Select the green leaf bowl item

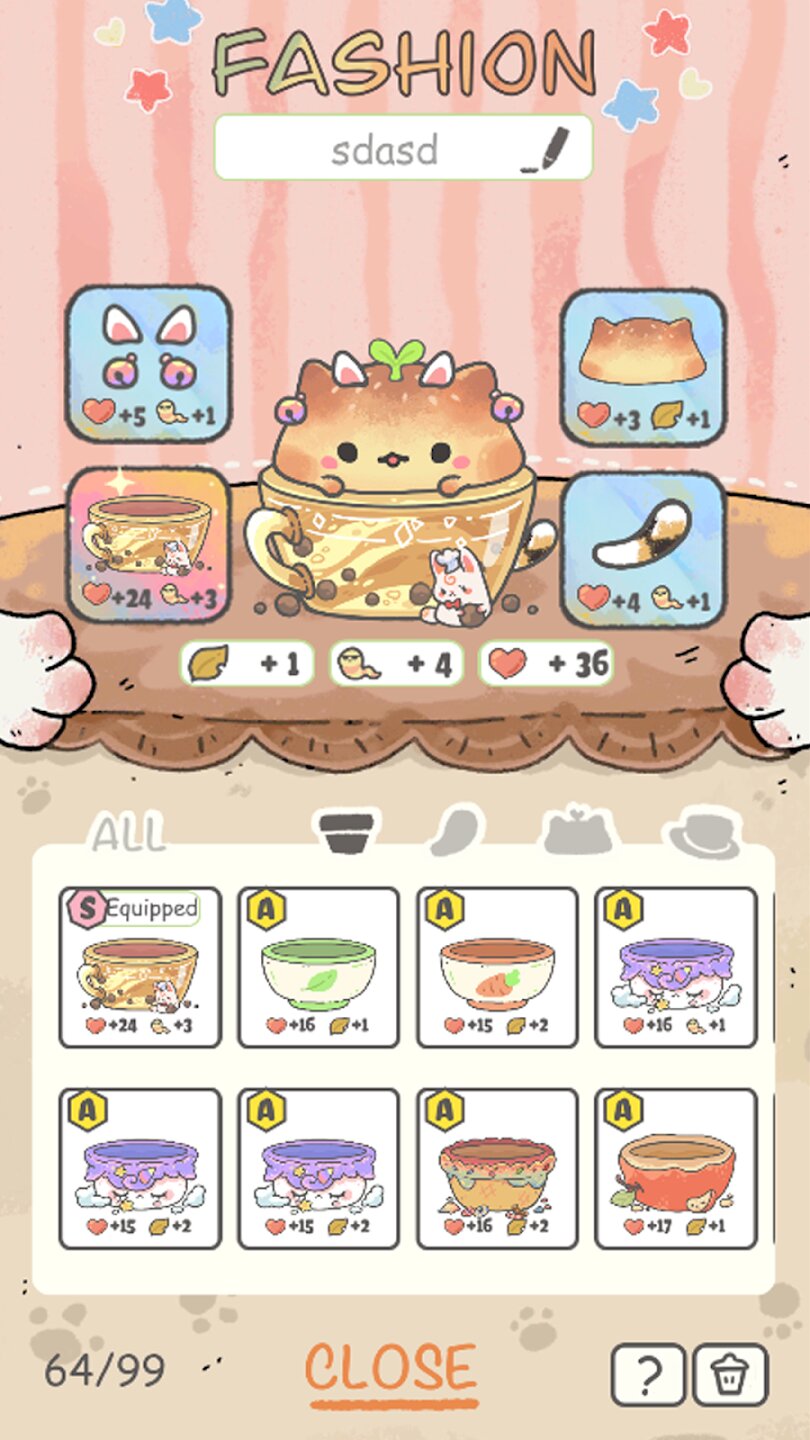pyautogui.click(x=318, y=968)
